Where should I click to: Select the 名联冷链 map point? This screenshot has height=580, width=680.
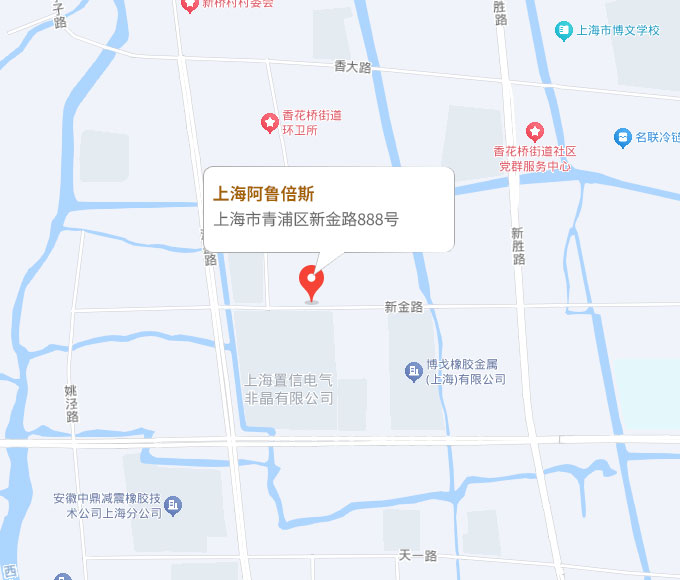click(x=622, y=136)
